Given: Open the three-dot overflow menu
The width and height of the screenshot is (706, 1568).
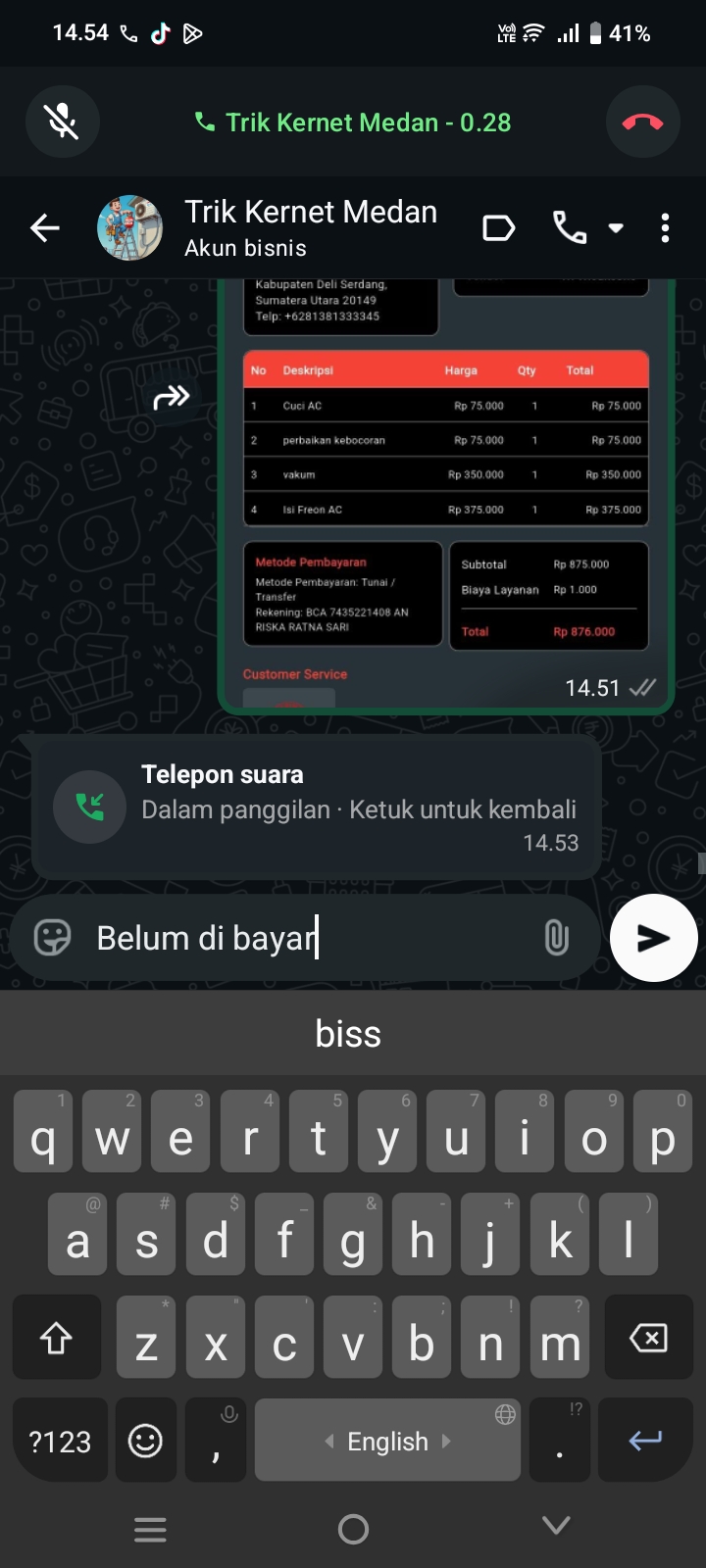Looking at the screenshot, I should [665, 228].
